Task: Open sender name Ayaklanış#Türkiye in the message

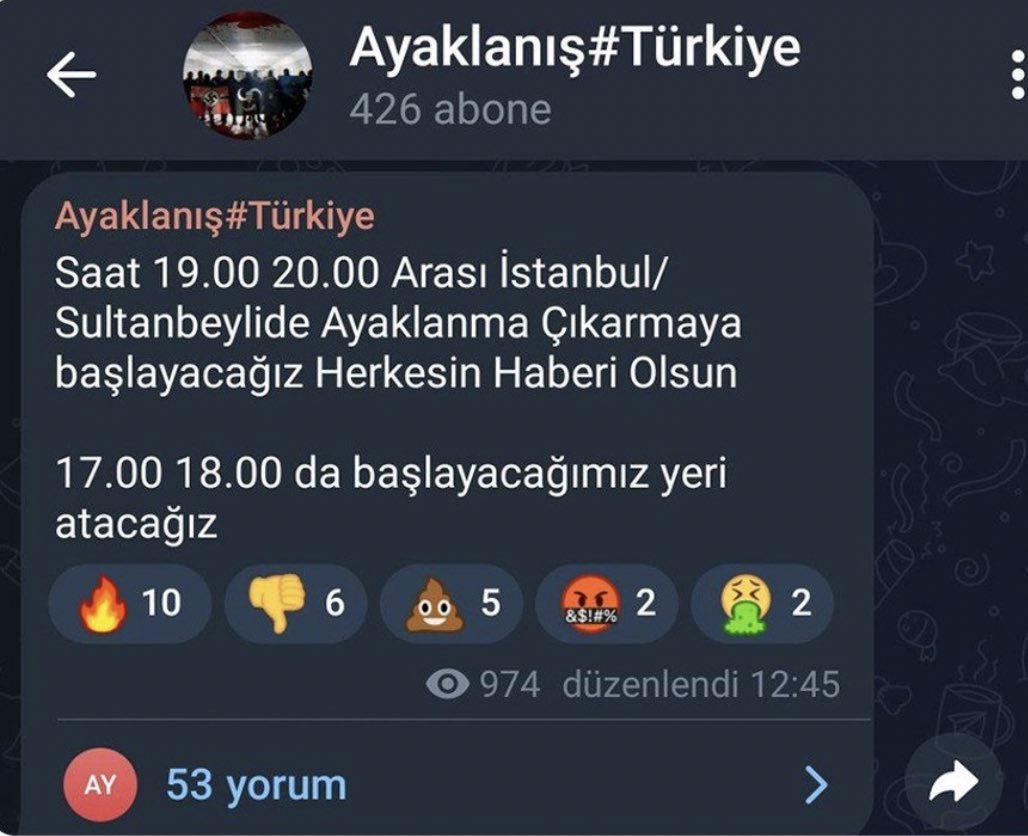Action: point(214,216)
